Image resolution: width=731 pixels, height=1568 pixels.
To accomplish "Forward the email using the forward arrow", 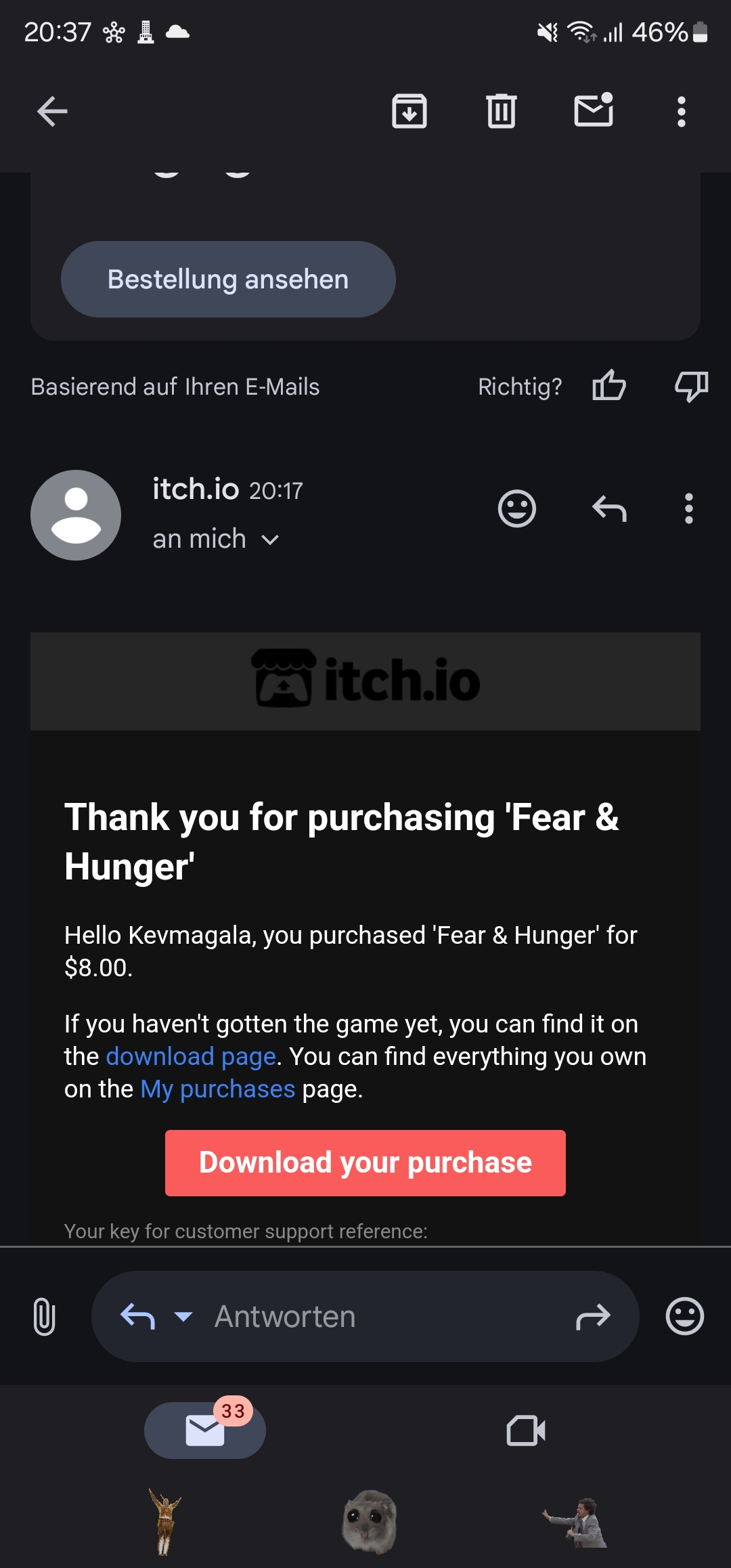I will [593, 1317].
